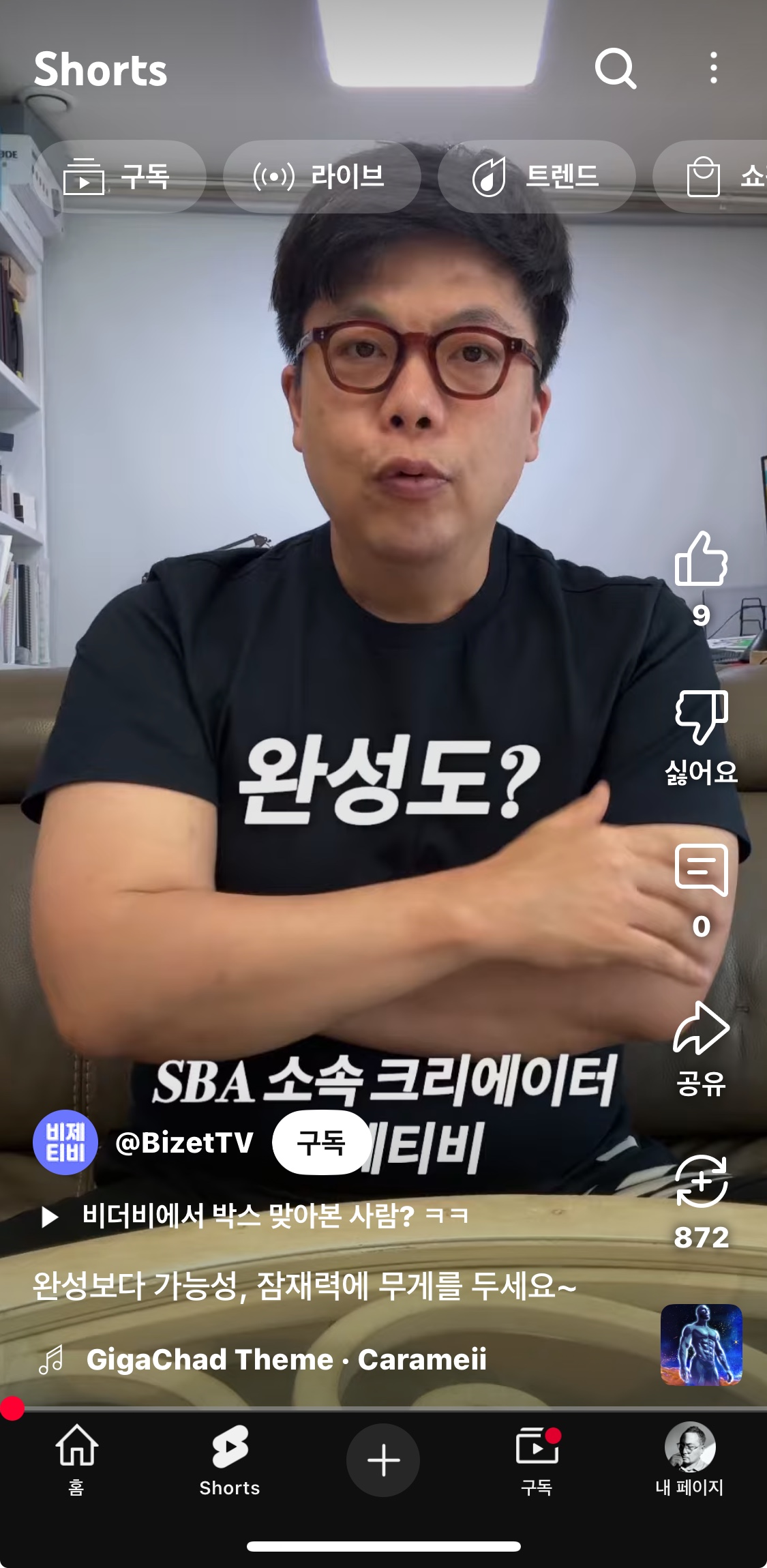Select the 트렌드 chip
This screenshot has height=1568, width=767.
coord(537,177)
